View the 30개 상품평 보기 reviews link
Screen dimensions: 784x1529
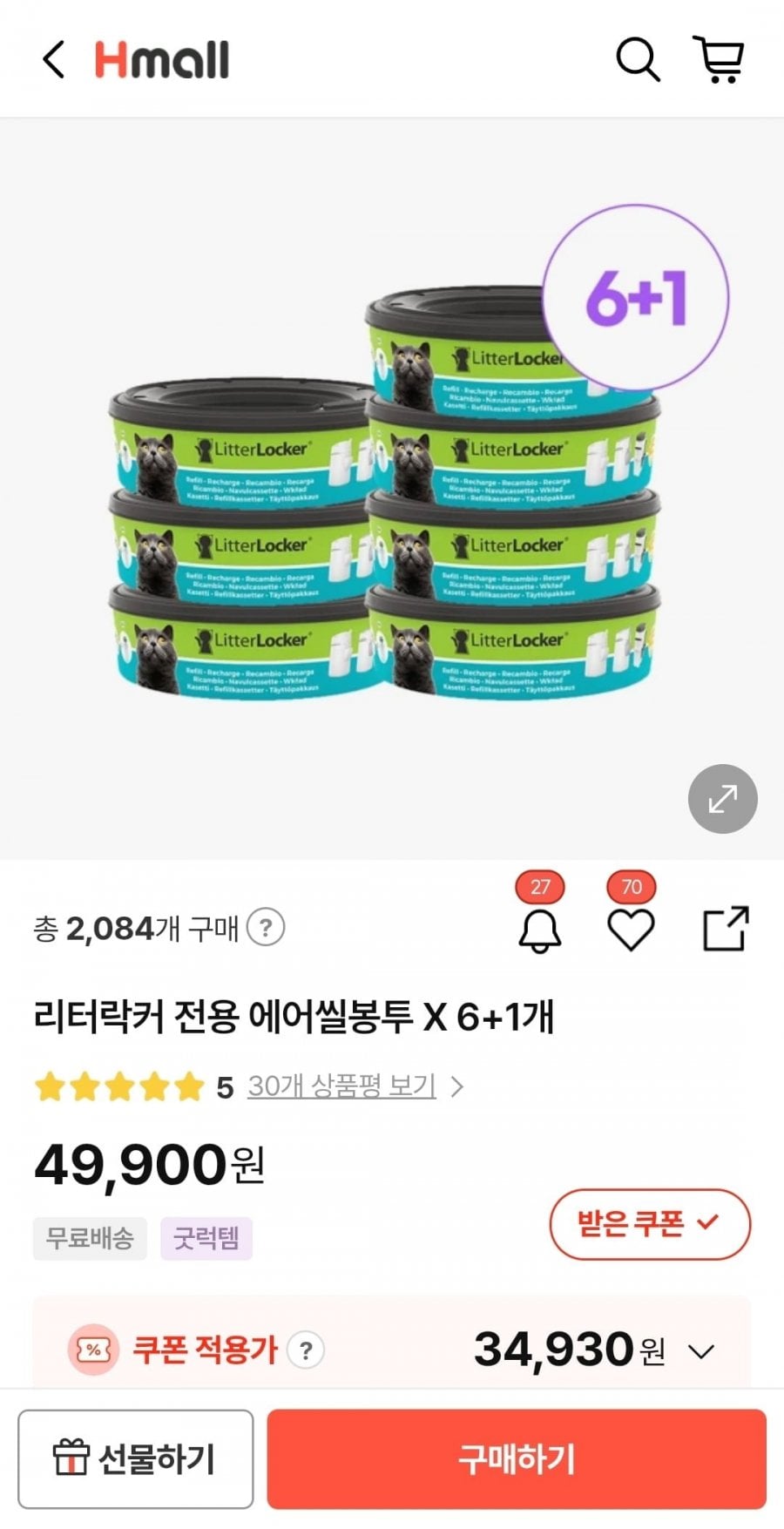(341, 1086)
